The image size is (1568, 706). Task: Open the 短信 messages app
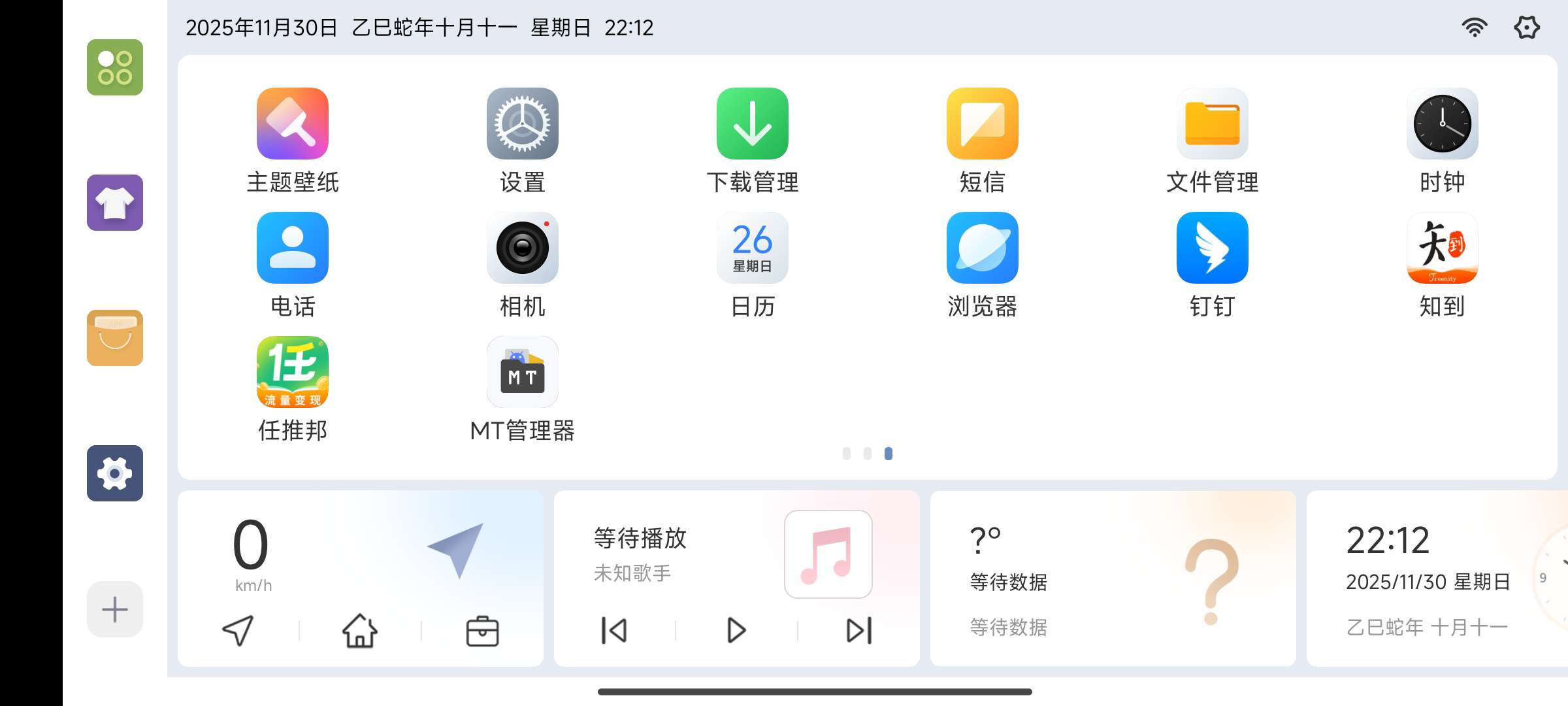pyautogui.click(x=982, y=124)
